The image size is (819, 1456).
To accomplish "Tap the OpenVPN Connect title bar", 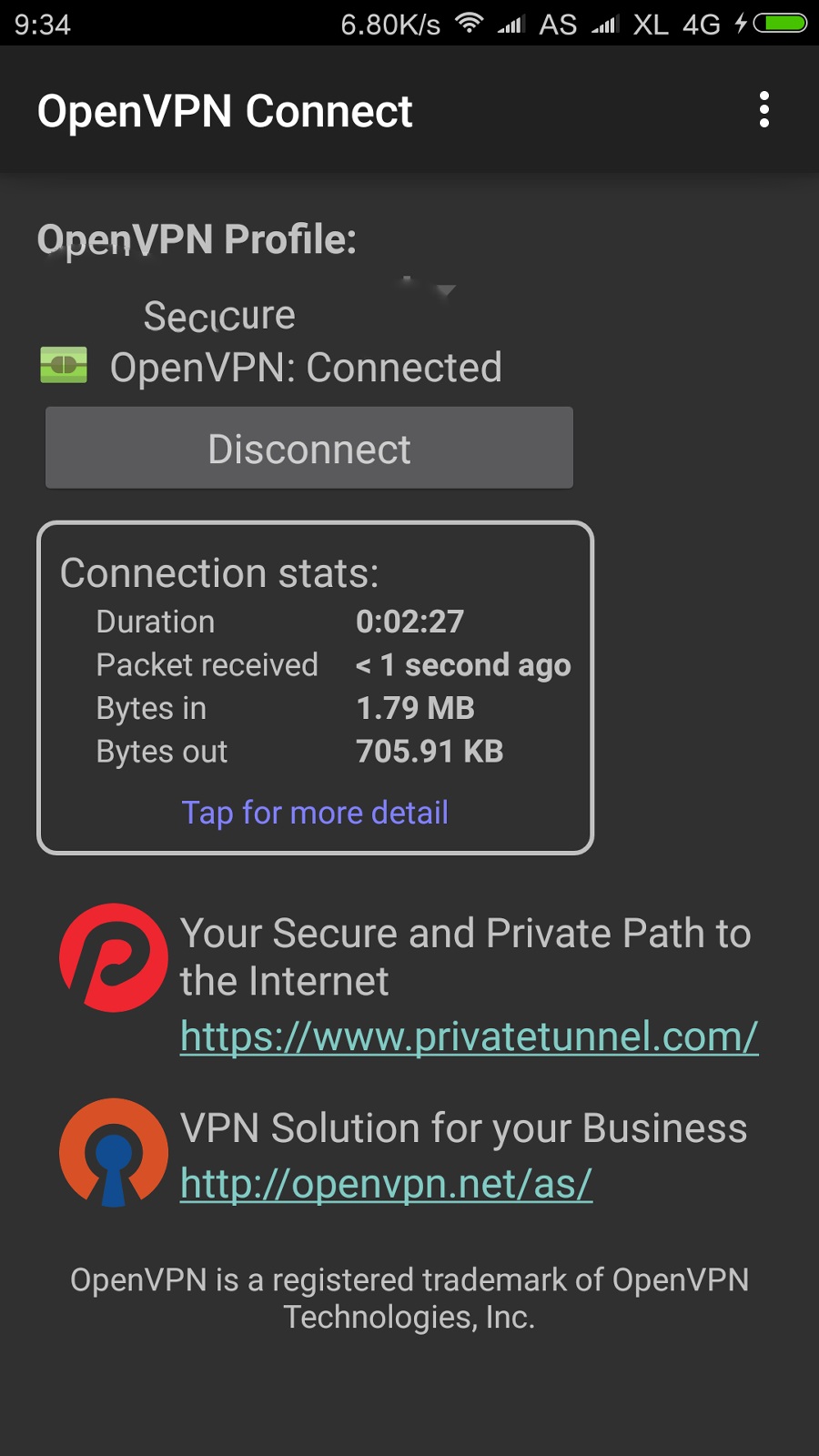I will [224, 109].
